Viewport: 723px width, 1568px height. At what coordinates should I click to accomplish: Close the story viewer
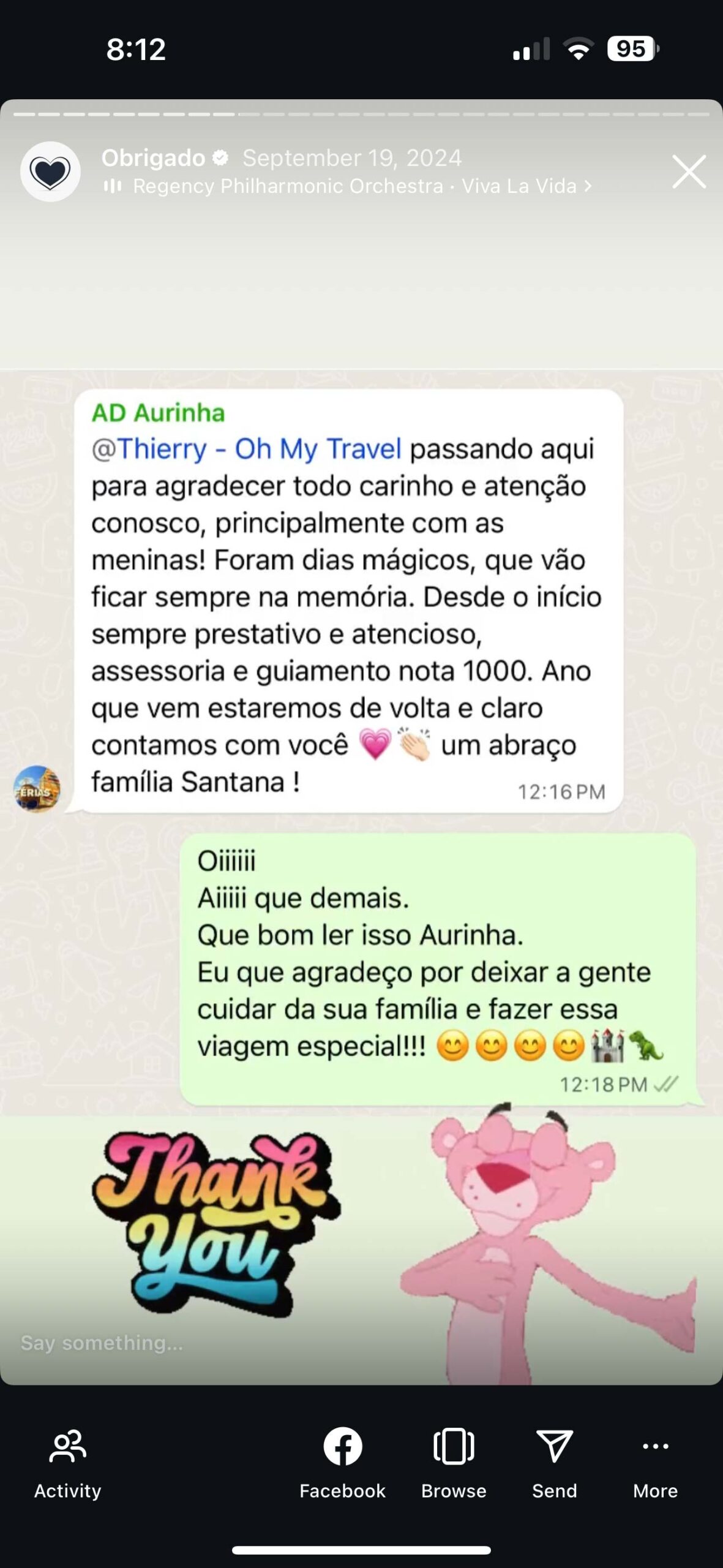689,171
